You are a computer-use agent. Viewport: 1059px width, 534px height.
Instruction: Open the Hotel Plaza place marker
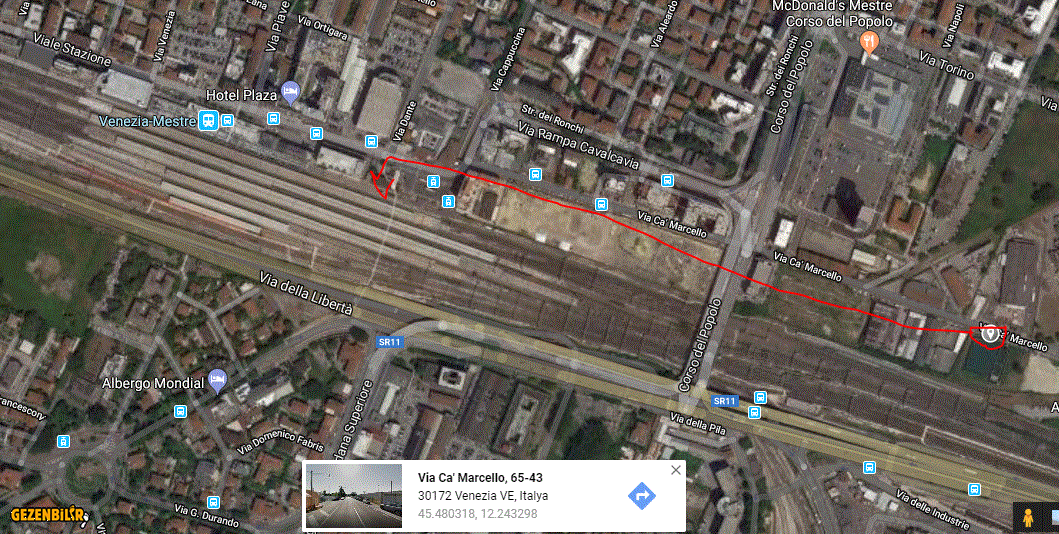[x=290, y=93]
